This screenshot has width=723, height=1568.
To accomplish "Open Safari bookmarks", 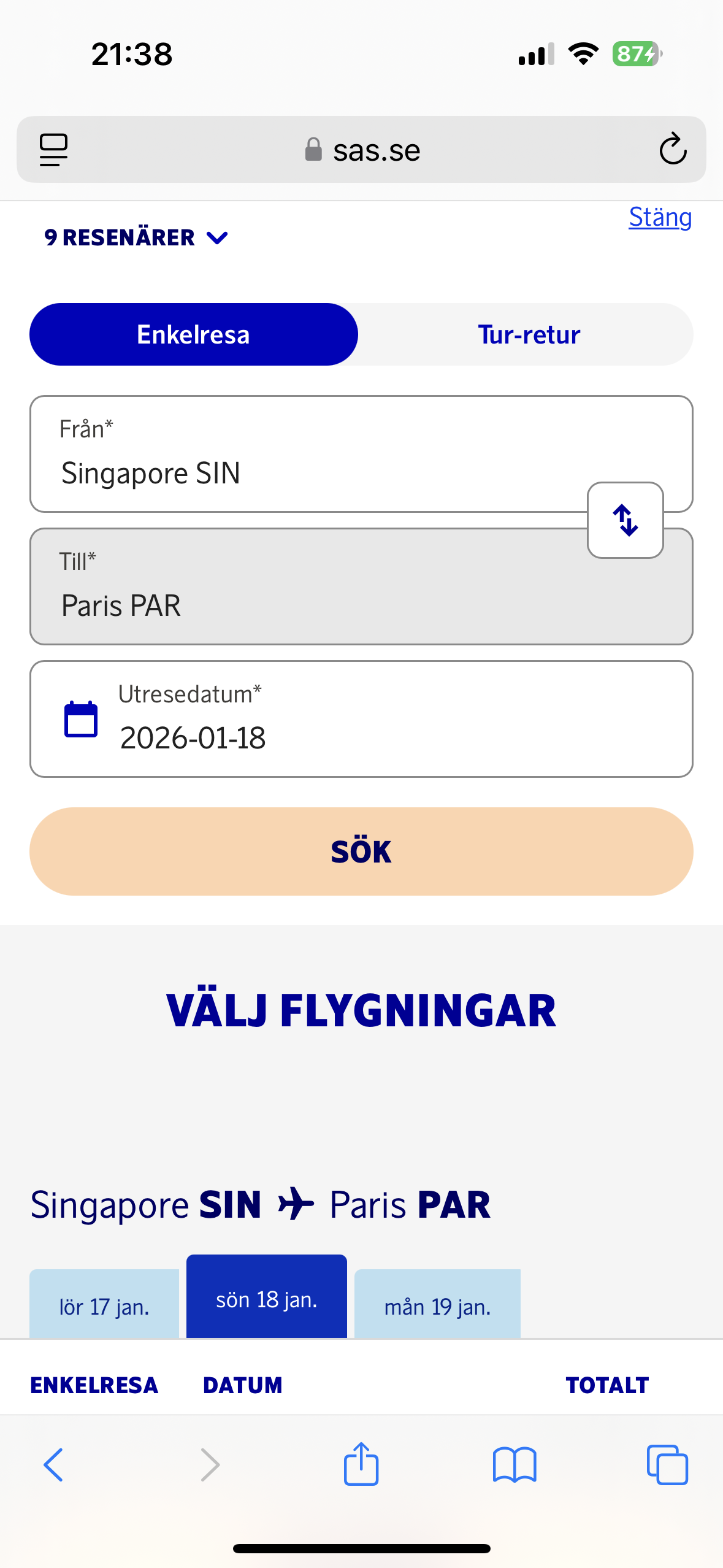I will point(514,1465).
